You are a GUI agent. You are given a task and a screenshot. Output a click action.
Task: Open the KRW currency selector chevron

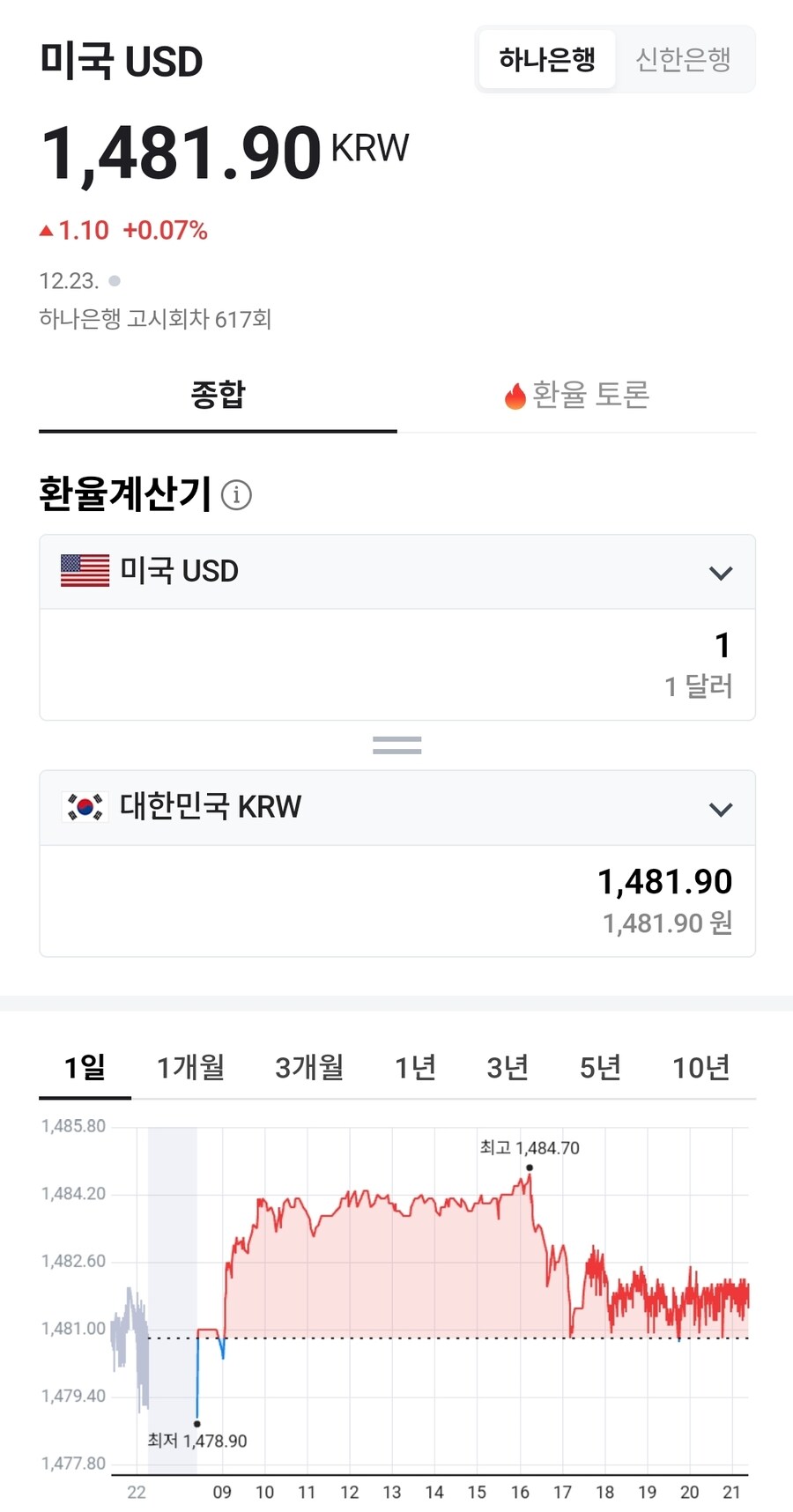pos(723,808)
